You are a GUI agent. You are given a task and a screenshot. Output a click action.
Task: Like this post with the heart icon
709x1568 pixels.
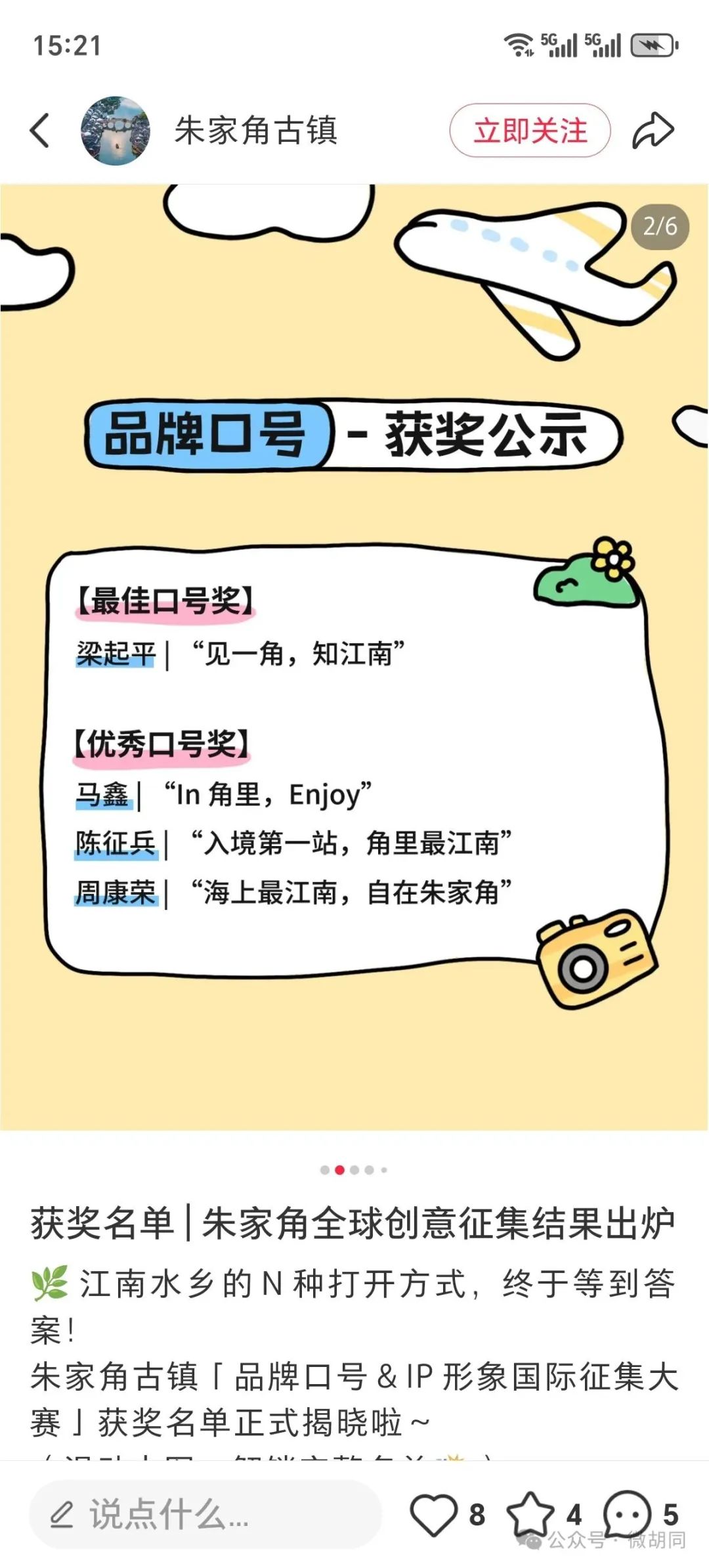click(x=433, y=1515)
